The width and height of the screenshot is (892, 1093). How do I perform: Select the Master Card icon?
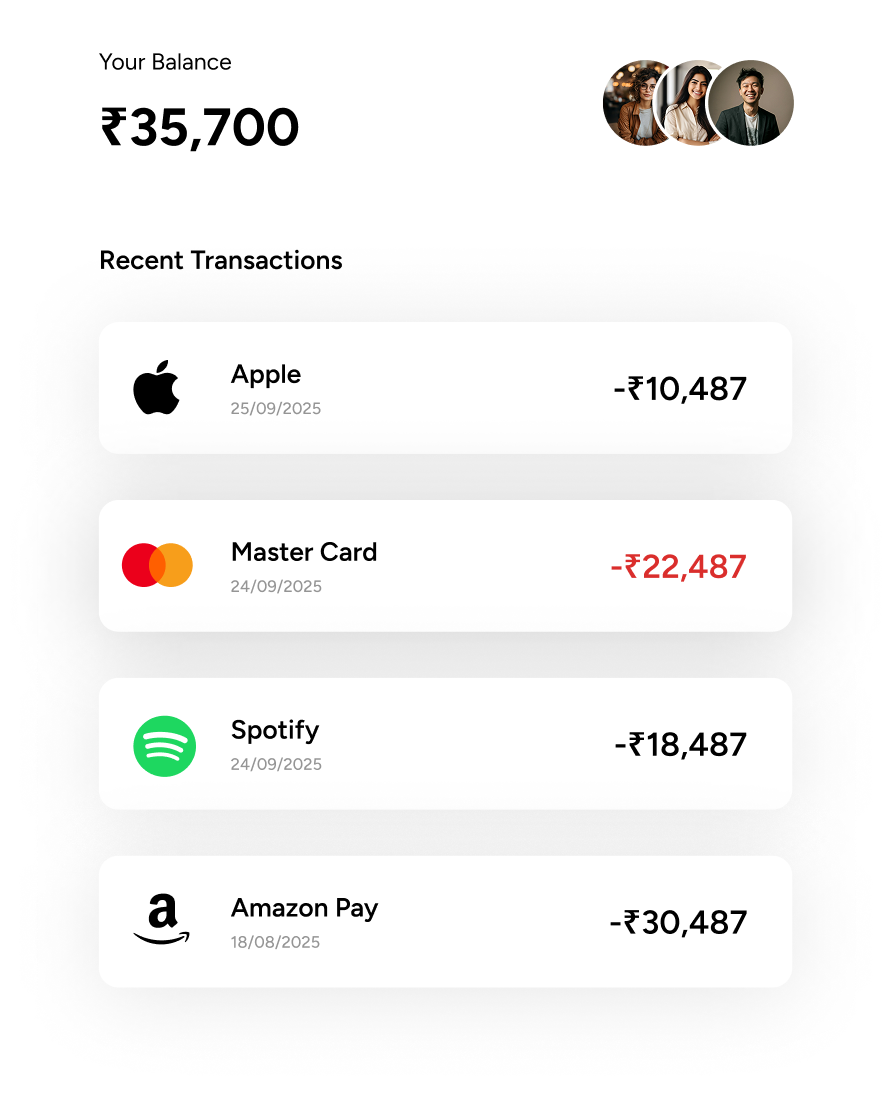point(158,565)
